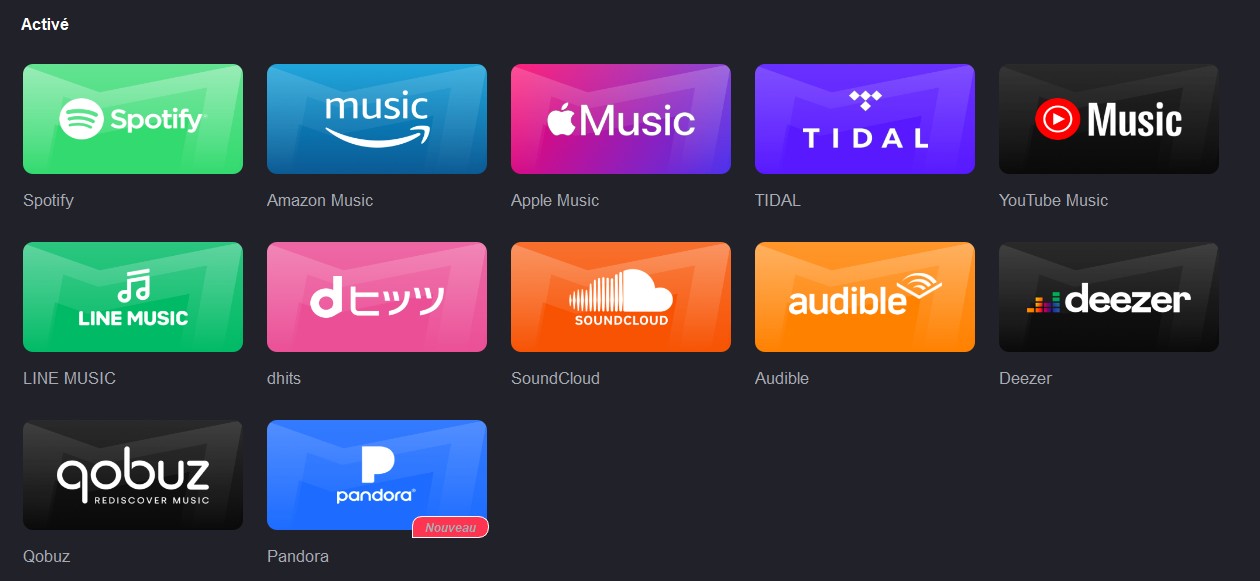Open the YouTube Music card
The height and width of the screenshot is (581, 1260).
click(x=1109, y=119)
